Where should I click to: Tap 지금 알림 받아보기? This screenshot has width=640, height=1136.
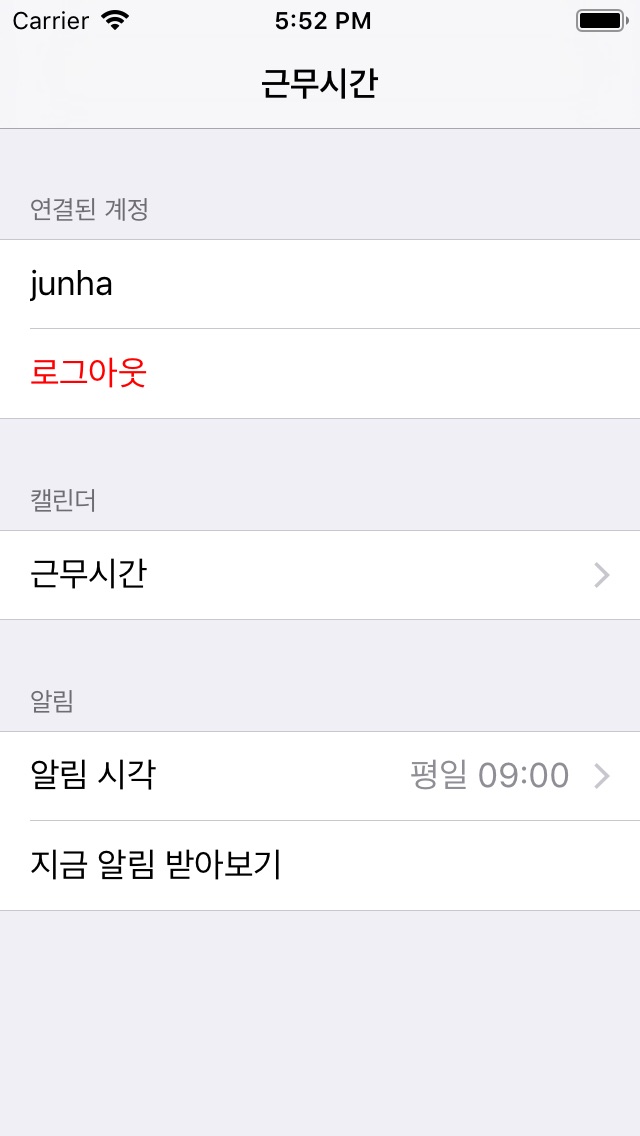pos(320,866)
